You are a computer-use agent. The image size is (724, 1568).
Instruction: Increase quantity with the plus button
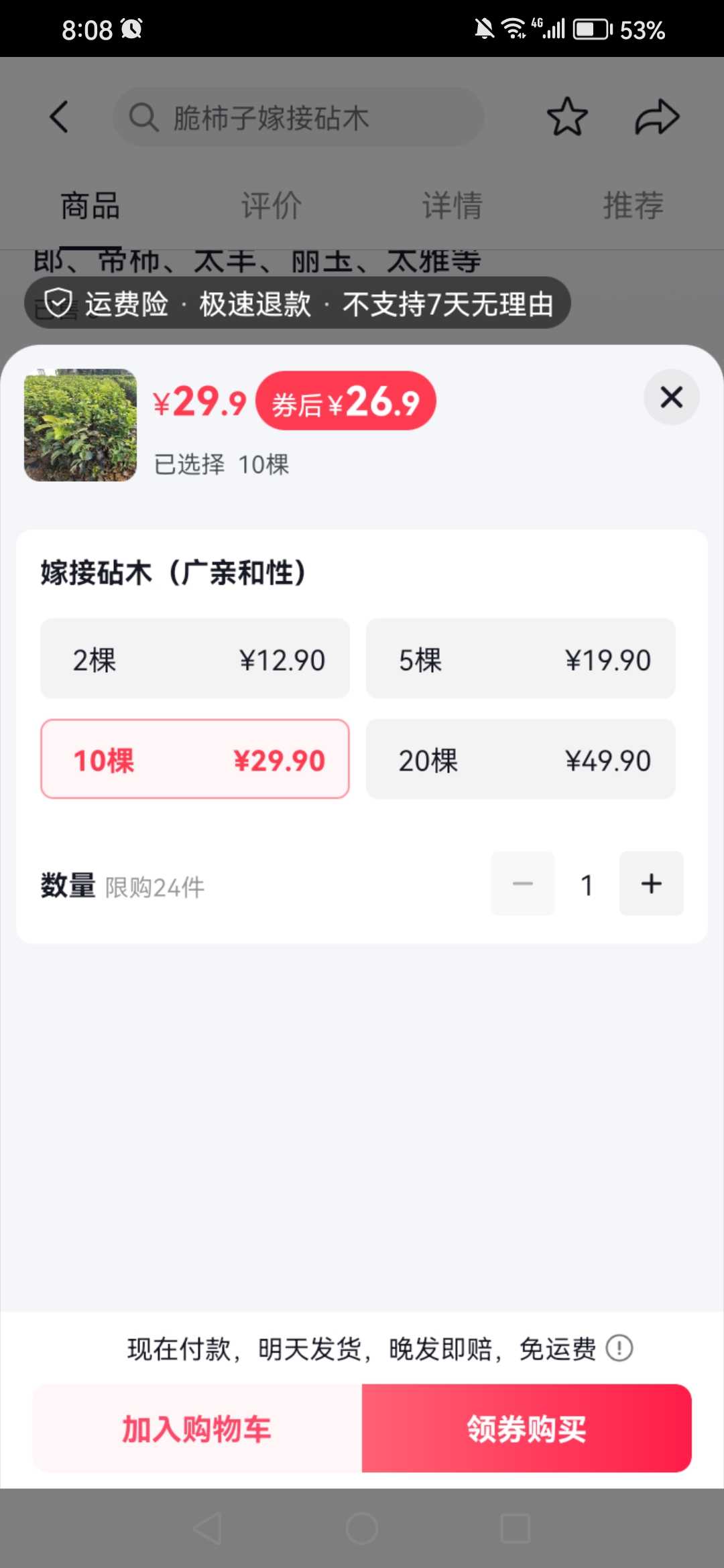pos(651,884)
